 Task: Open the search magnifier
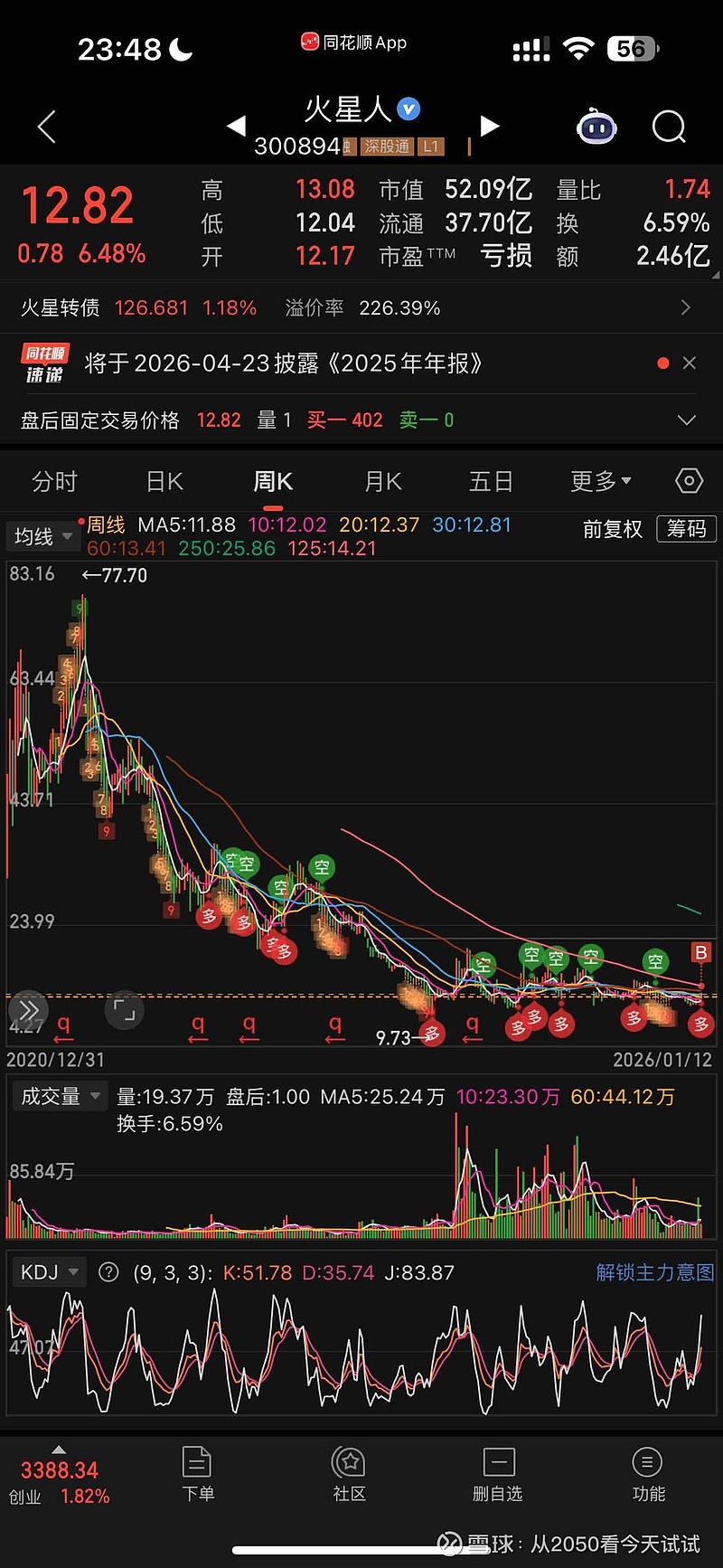tap(669, 128)
